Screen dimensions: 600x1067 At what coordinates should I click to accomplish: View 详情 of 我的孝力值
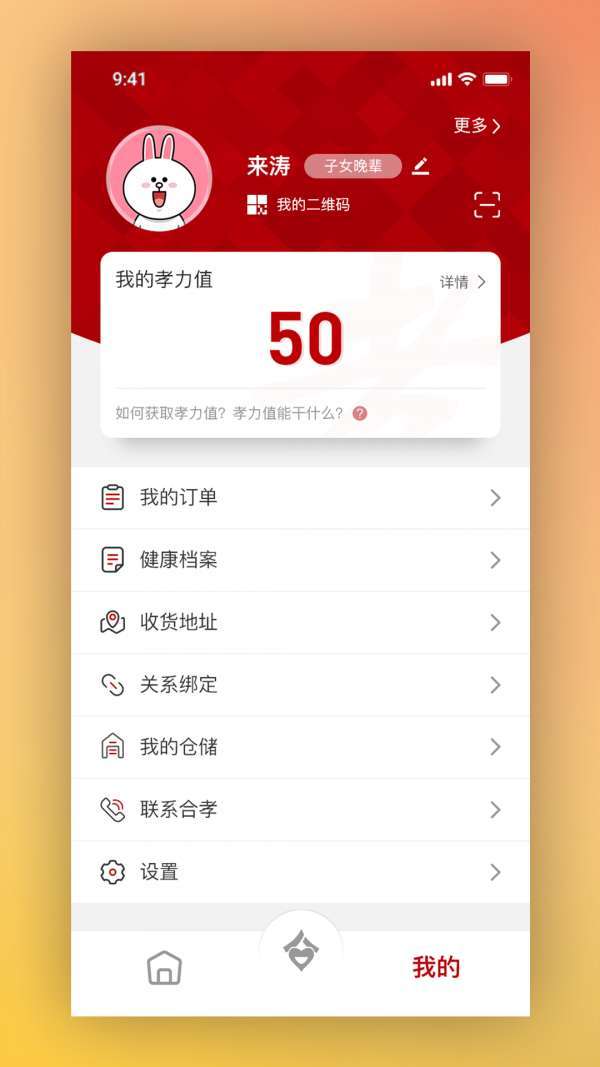tap(463, 282)
